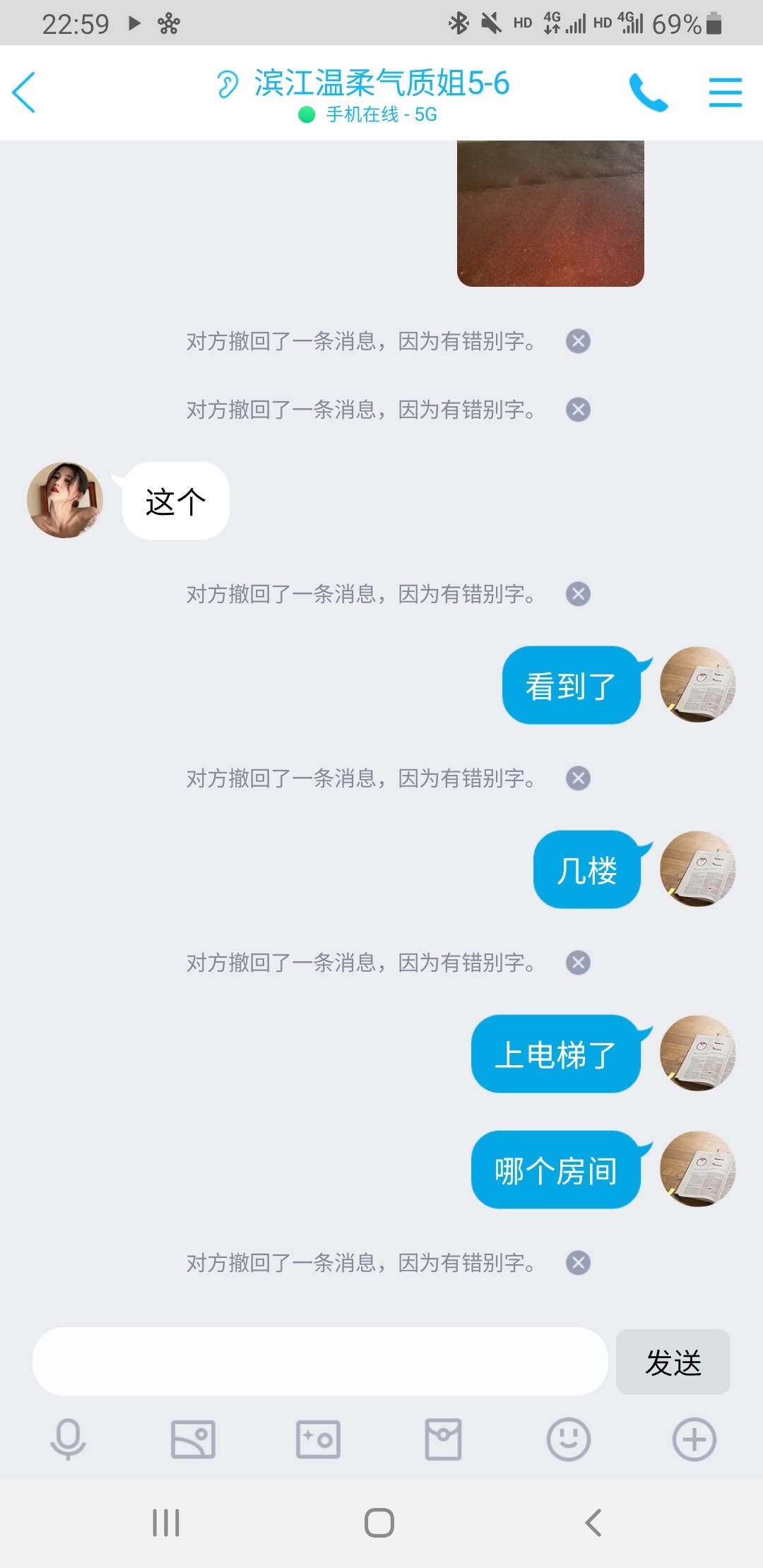The width and height of the screenshot is (763, 1568).
Task: Open the photo gallery picker
Action: click(x=192, y=1441)
